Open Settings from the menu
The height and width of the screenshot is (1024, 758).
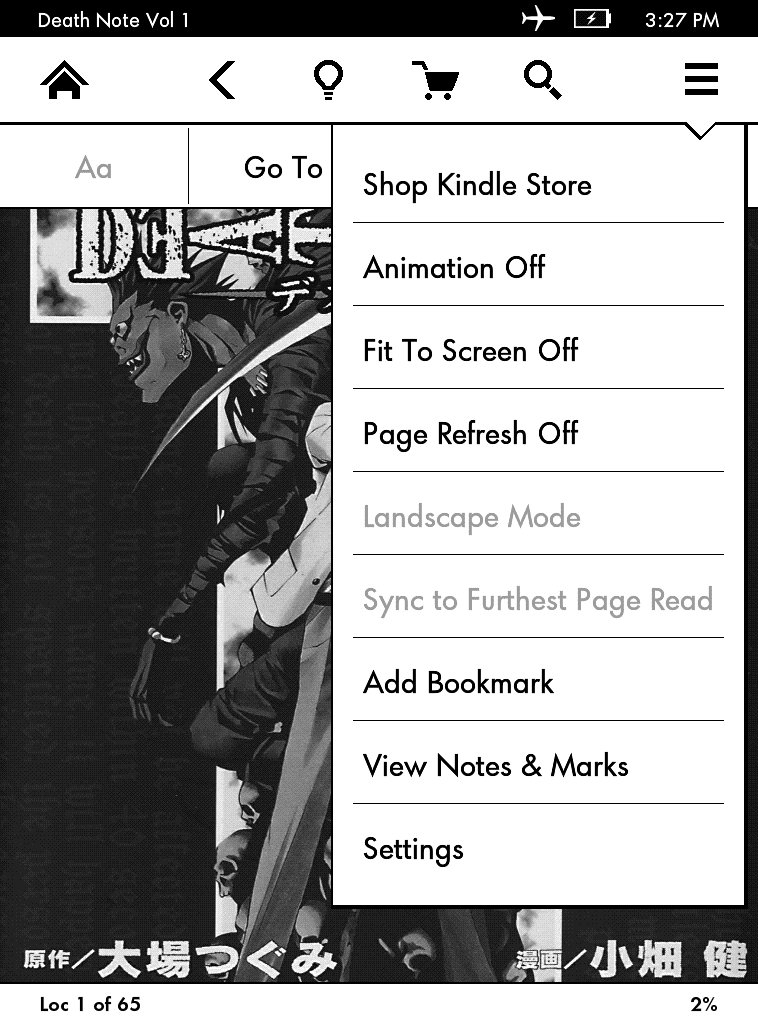(413, 849)
